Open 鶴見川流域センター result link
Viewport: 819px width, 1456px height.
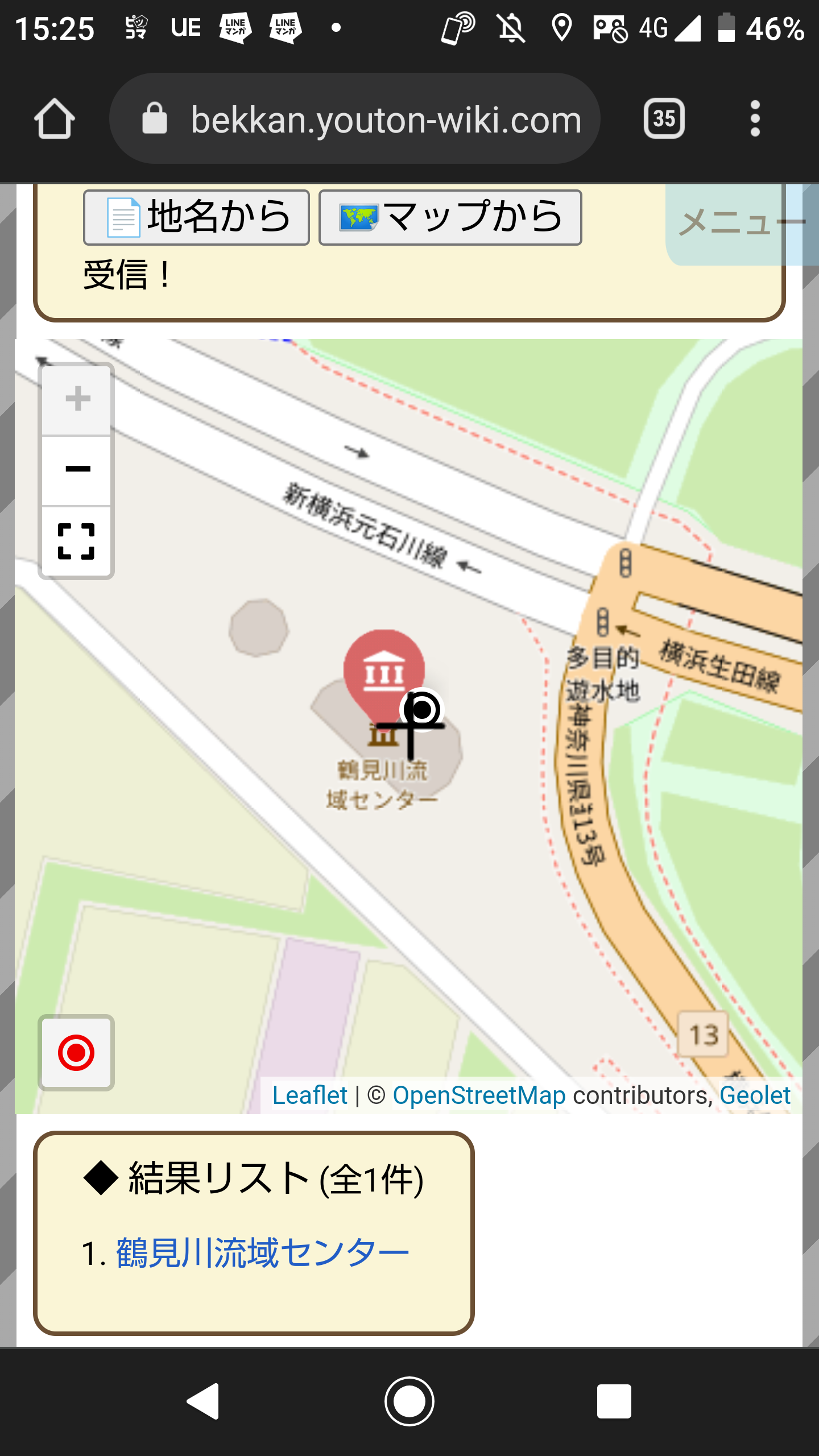click(263, 1254)
